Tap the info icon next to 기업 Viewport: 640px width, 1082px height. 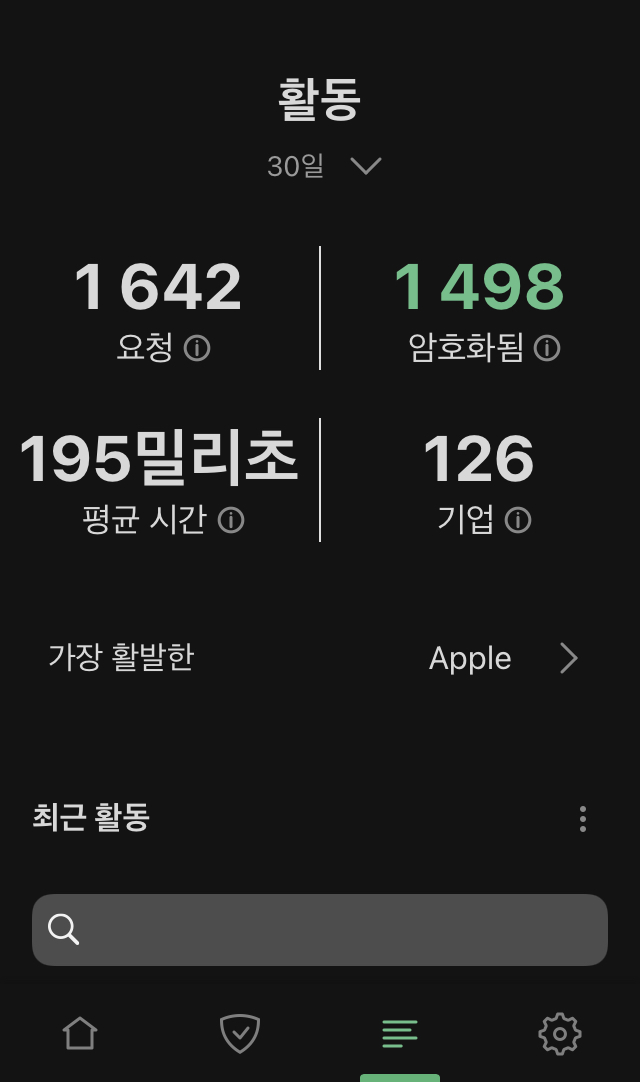tap(518, 520)
